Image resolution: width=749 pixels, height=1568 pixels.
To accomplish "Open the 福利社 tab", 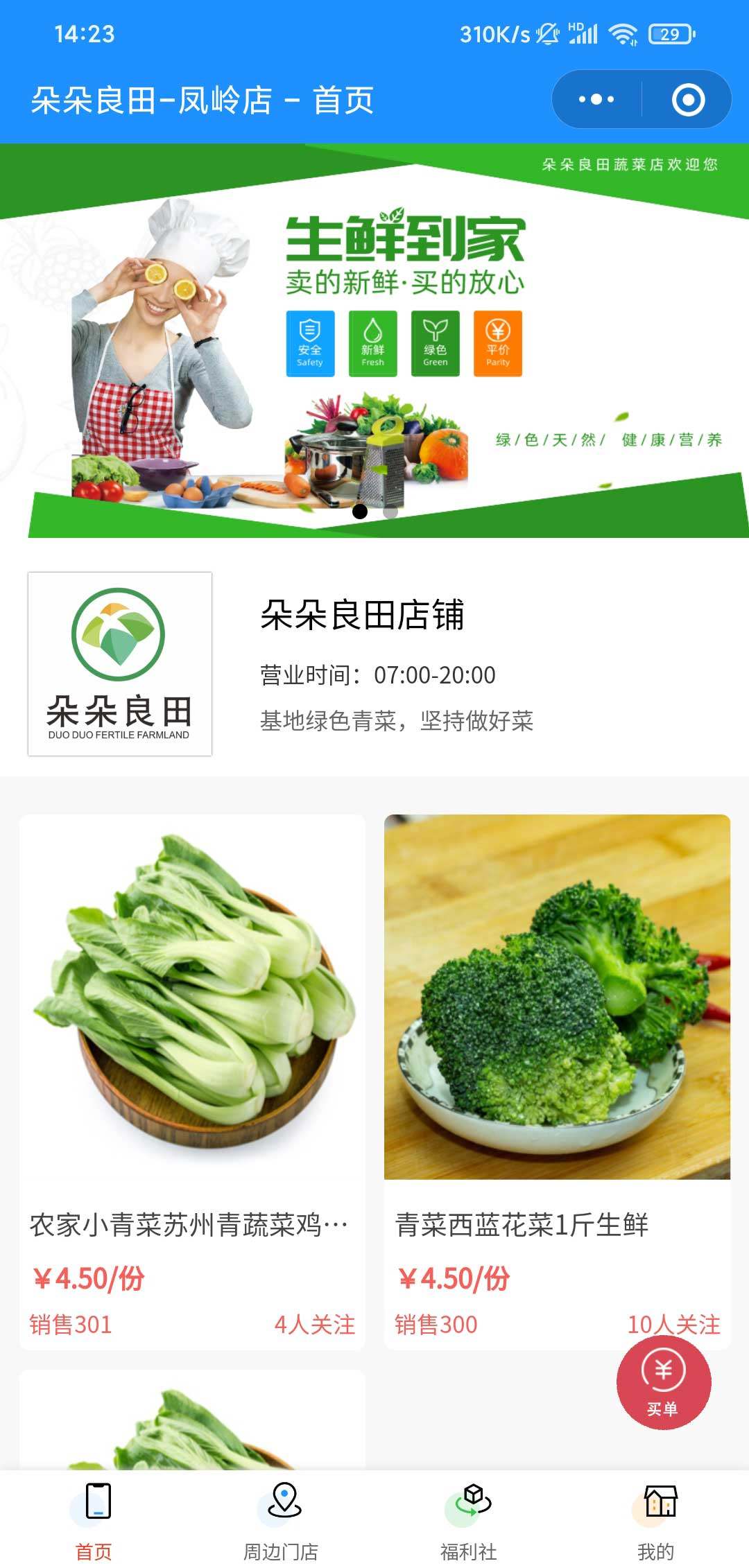I will [469, 1518].
